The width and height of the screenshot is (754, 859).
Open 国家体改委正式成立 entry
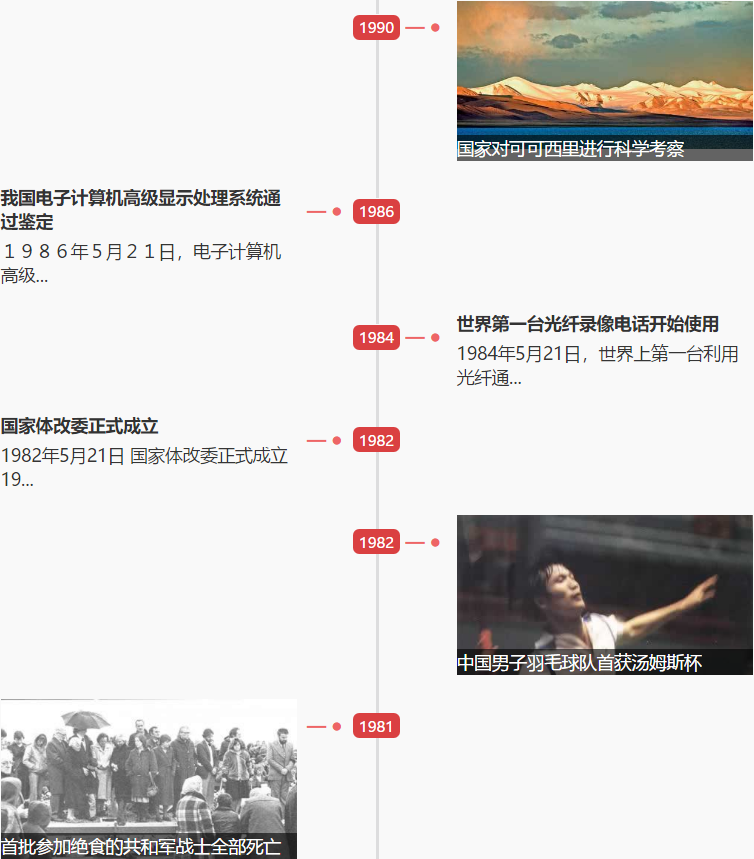[x=80, y=426]
